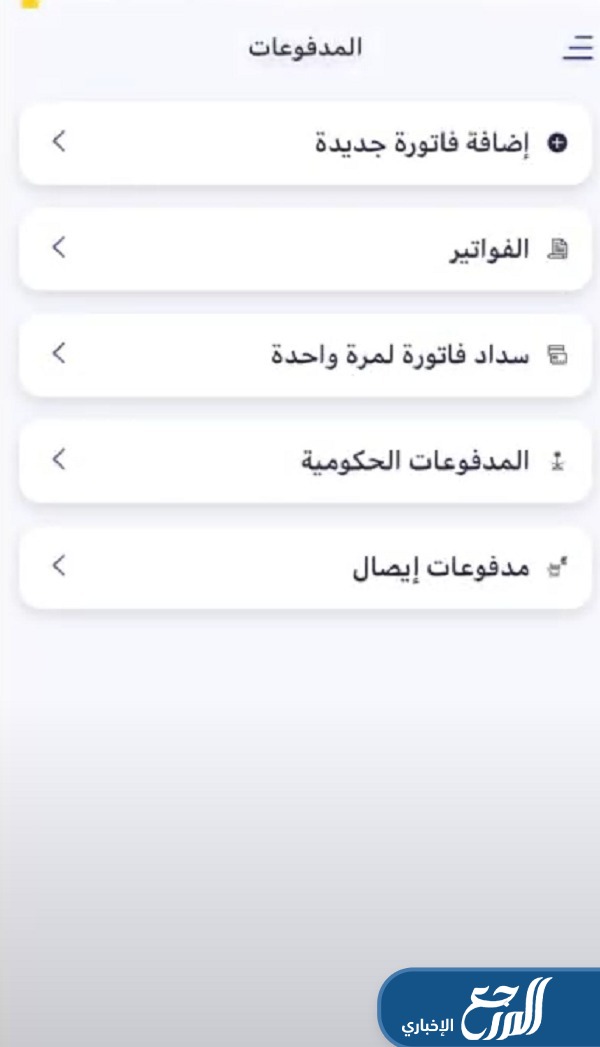Viewport: 600px width, 1047px height.
Task: Open the hamburger menu icon
Action: pos(577,48)
